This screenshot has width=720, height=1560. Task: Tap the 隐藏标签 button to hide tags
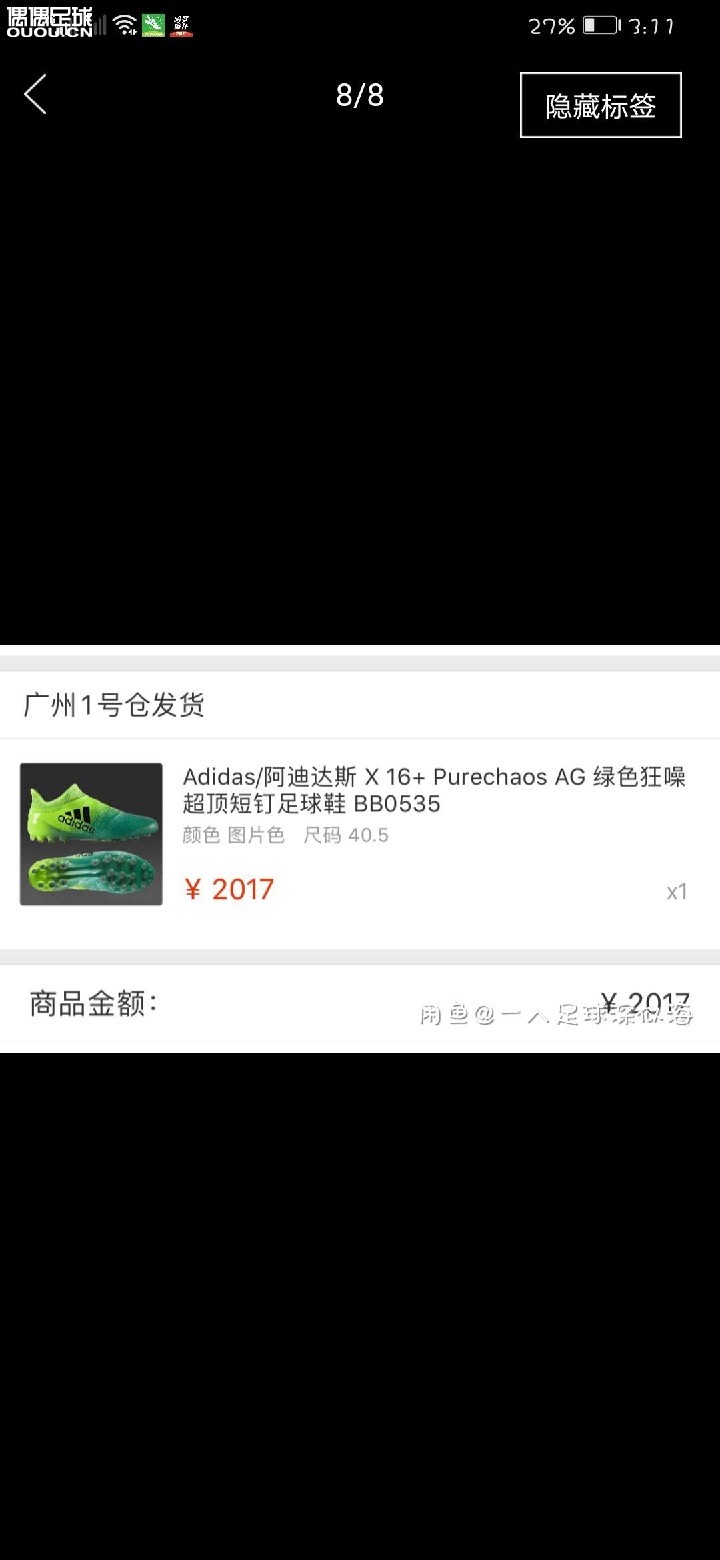[x=600, y=105]
